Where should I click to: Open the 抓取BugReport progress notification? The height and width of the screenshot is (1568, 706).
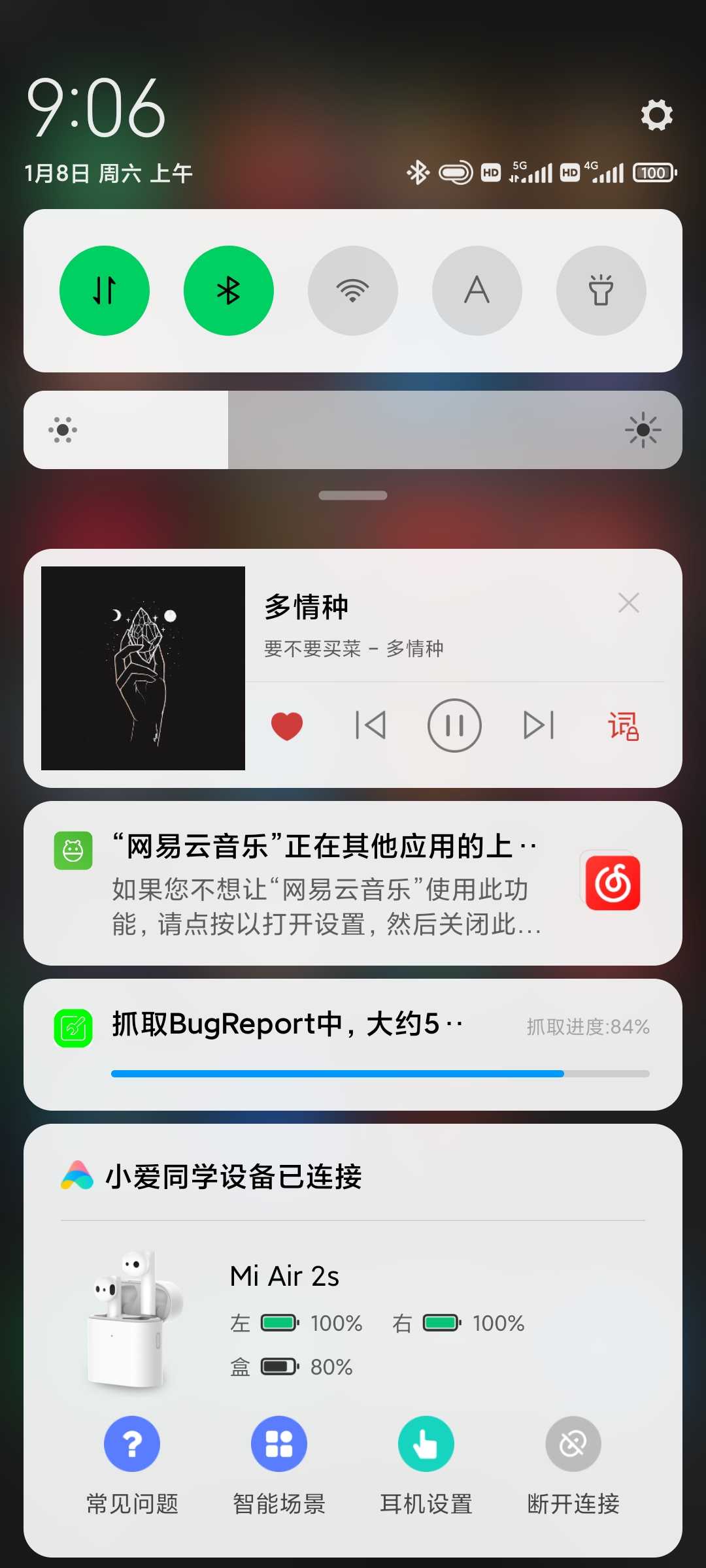[353, 1045]
